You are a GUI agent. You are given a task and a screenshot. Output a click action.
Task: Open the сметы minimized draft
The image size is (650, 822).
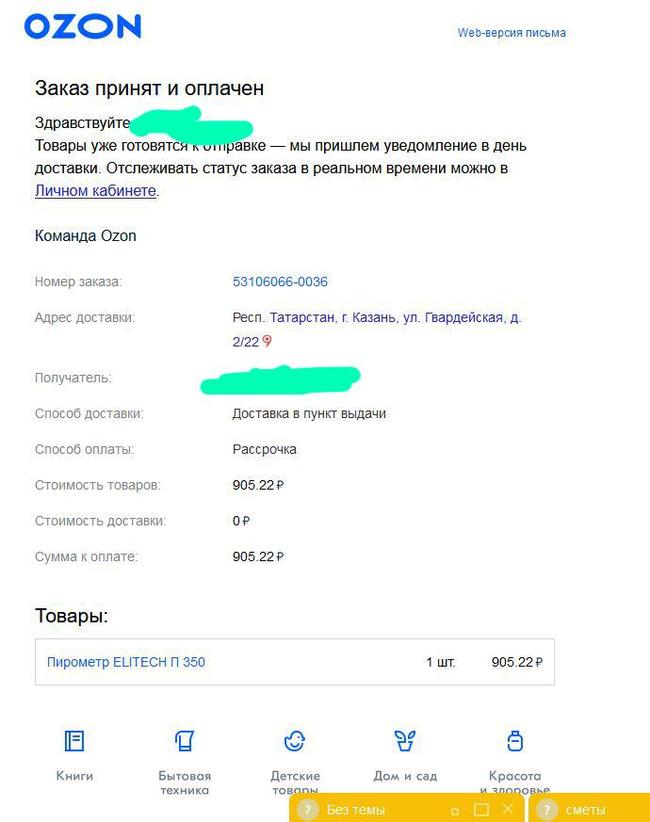[585, 810]
